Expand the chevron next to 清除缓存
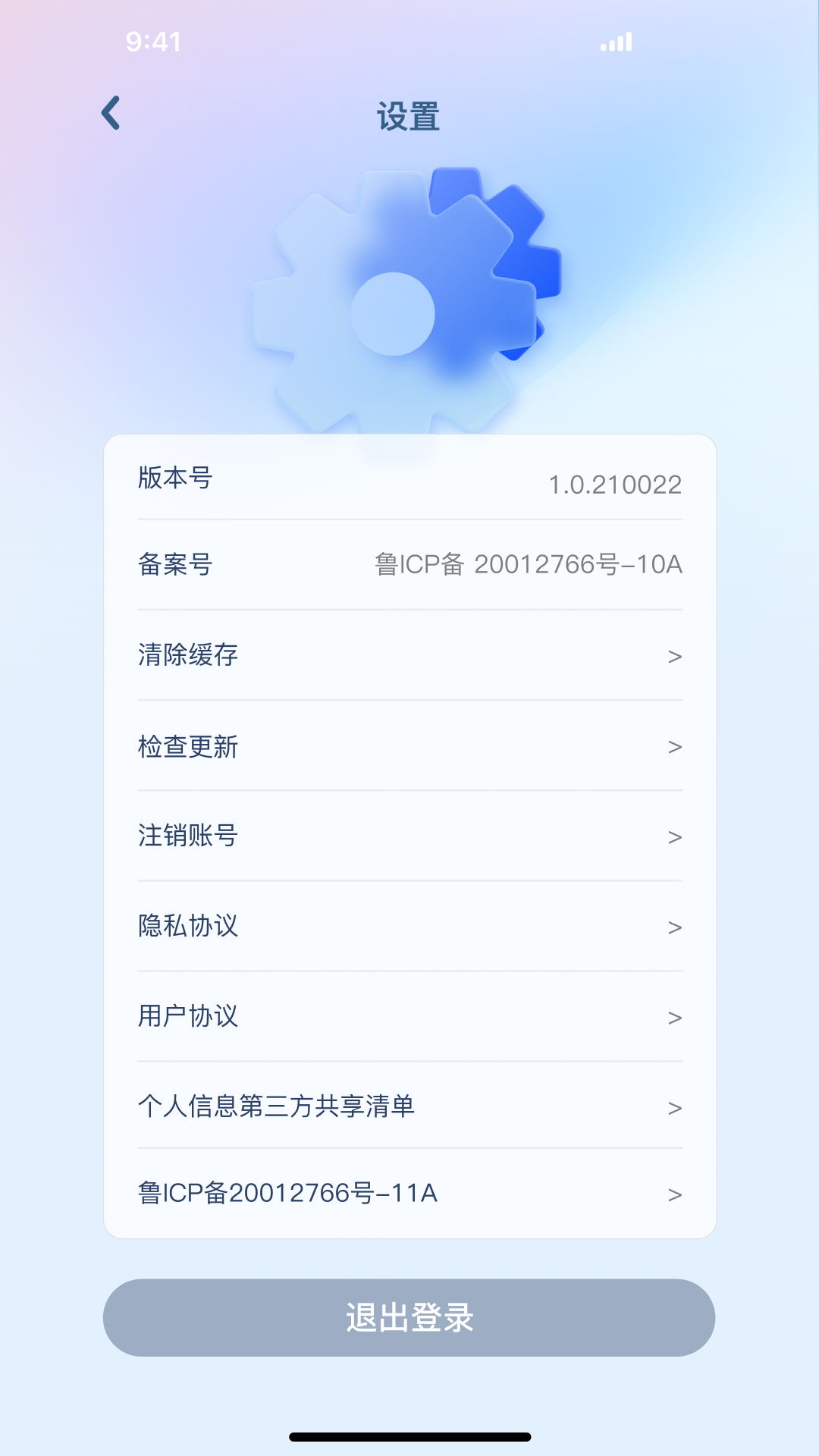 (675, 657)
